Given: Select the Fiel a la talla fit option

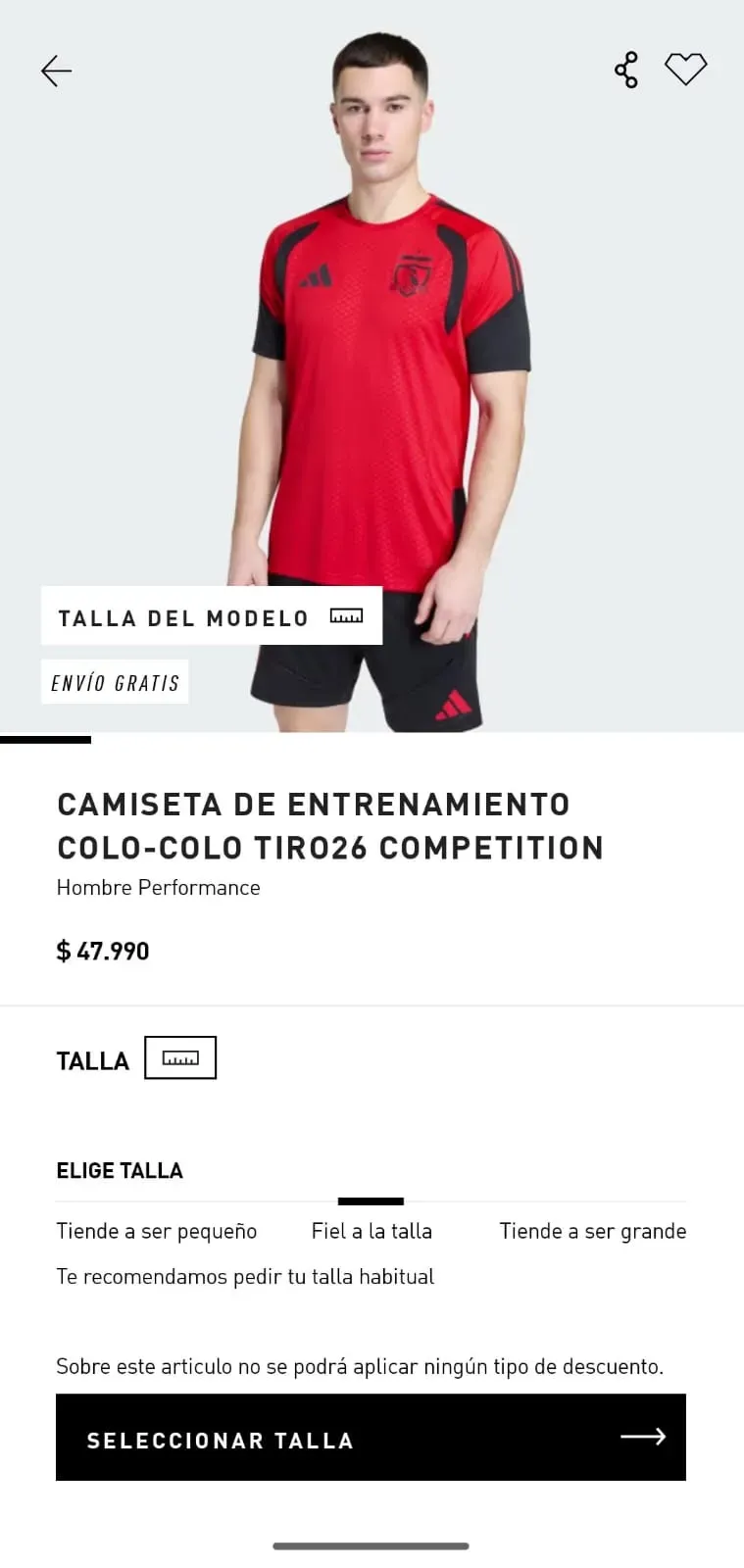Looking at the screenshot, I should tap(371, 1230).
